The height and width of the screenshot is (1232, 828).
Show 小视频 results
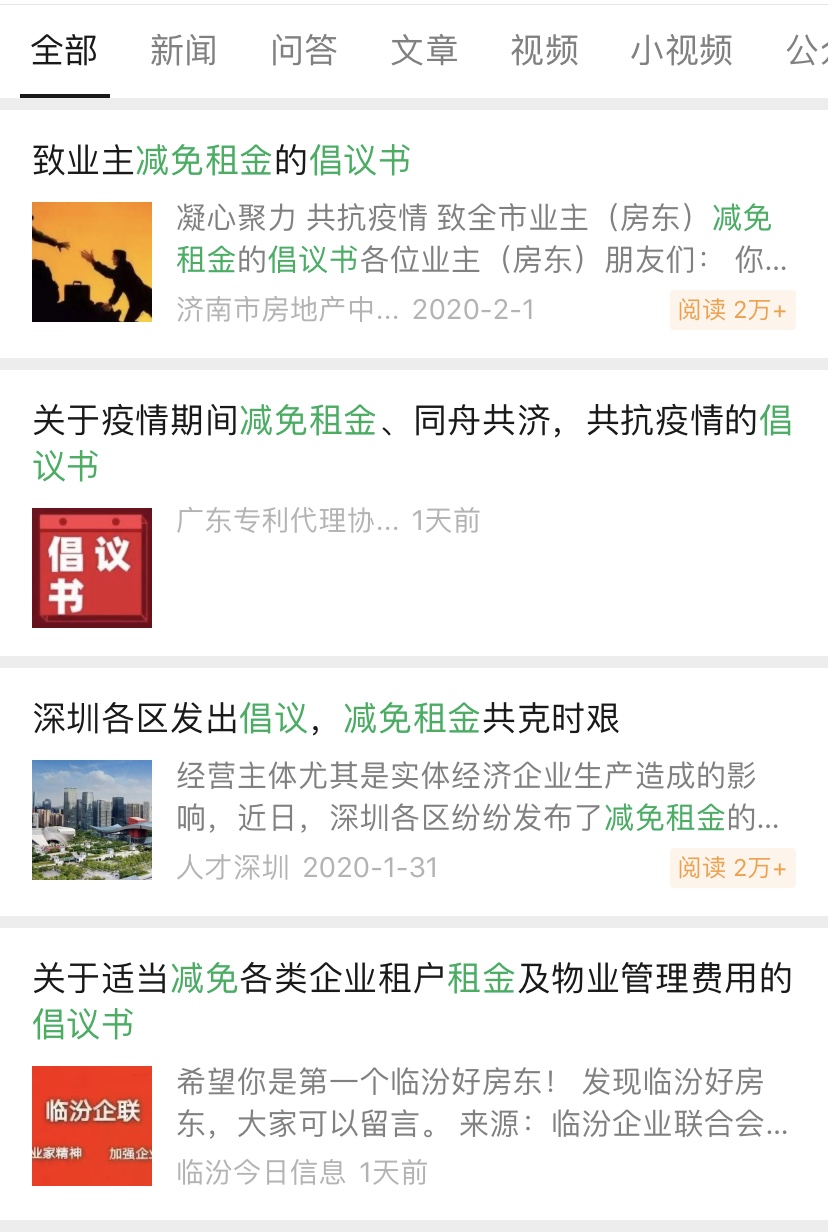click(681, 50)
